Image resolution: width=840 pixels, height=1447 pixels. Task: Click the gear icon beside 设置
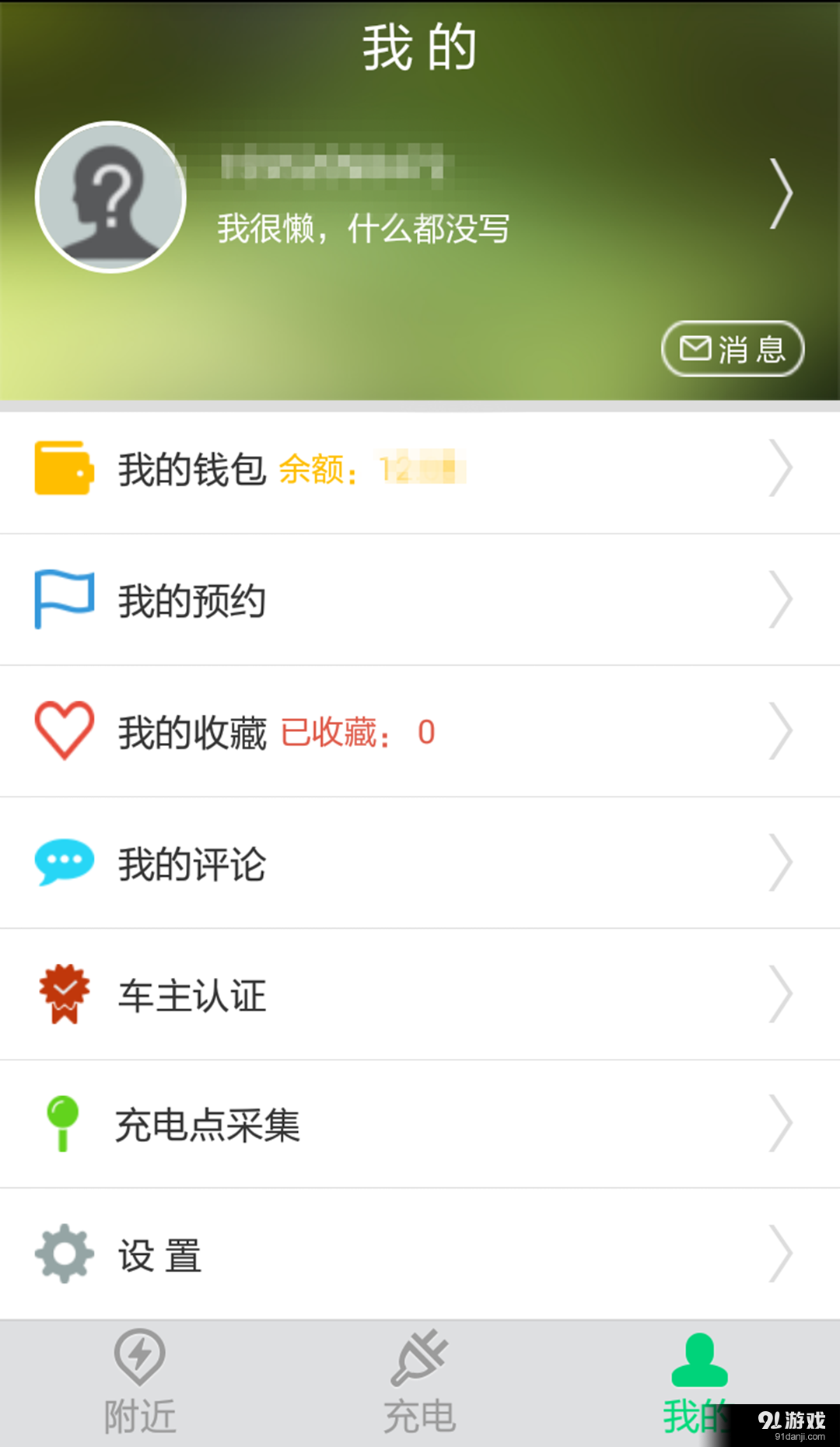(63, 1254)
